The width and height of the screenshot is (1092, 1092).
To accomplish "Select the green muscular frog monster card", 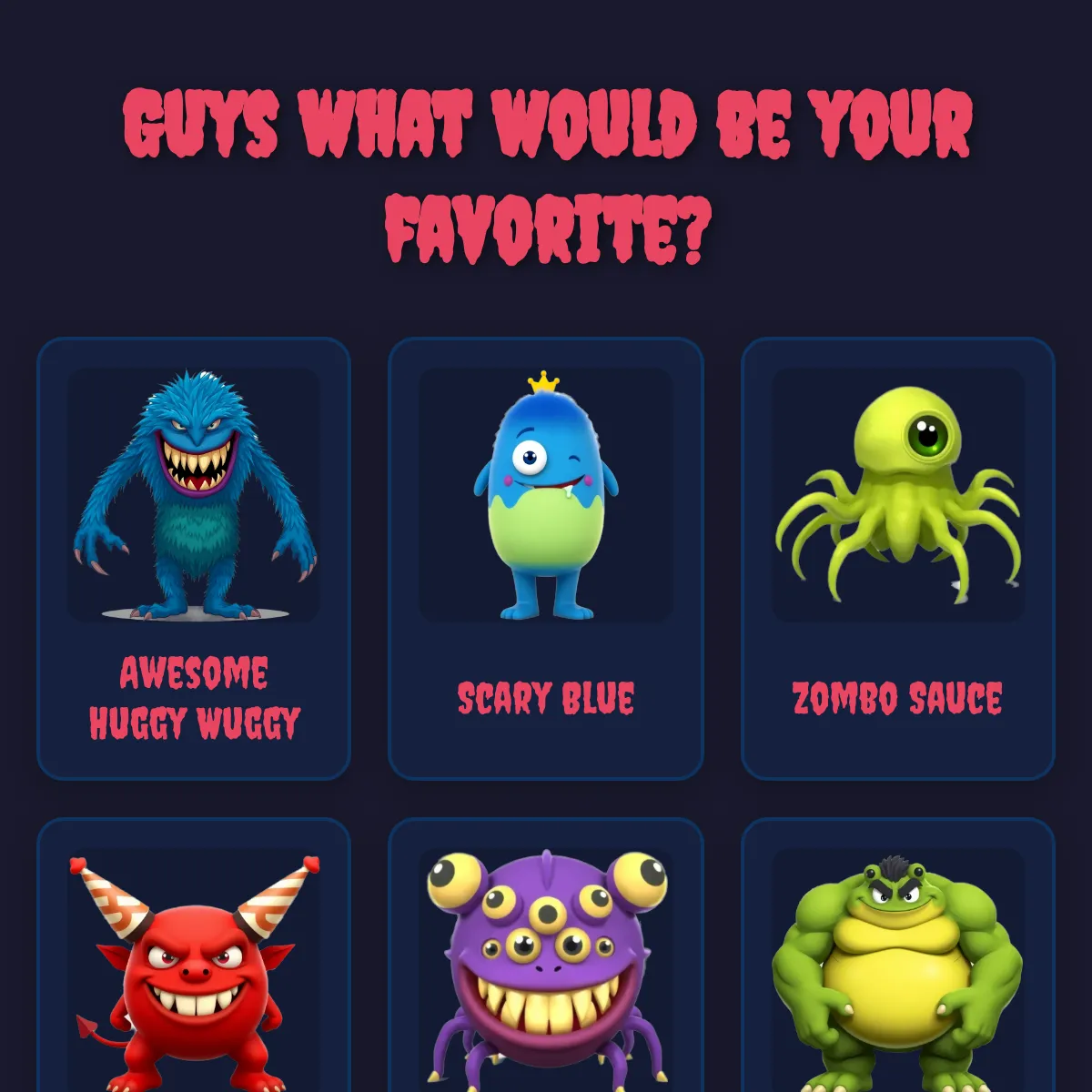I will pos(898,955).
